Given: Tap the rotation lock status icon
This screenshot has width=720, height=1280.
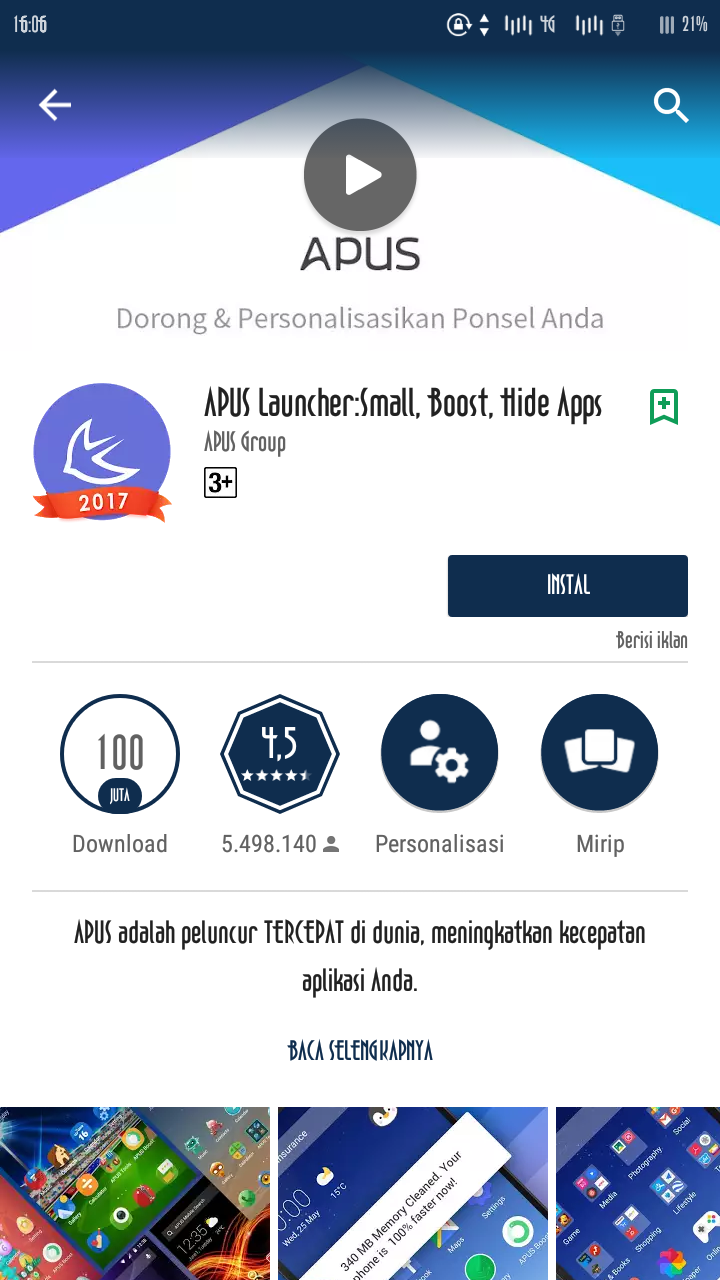Looking at the screenshot, I should click(459, 24).
